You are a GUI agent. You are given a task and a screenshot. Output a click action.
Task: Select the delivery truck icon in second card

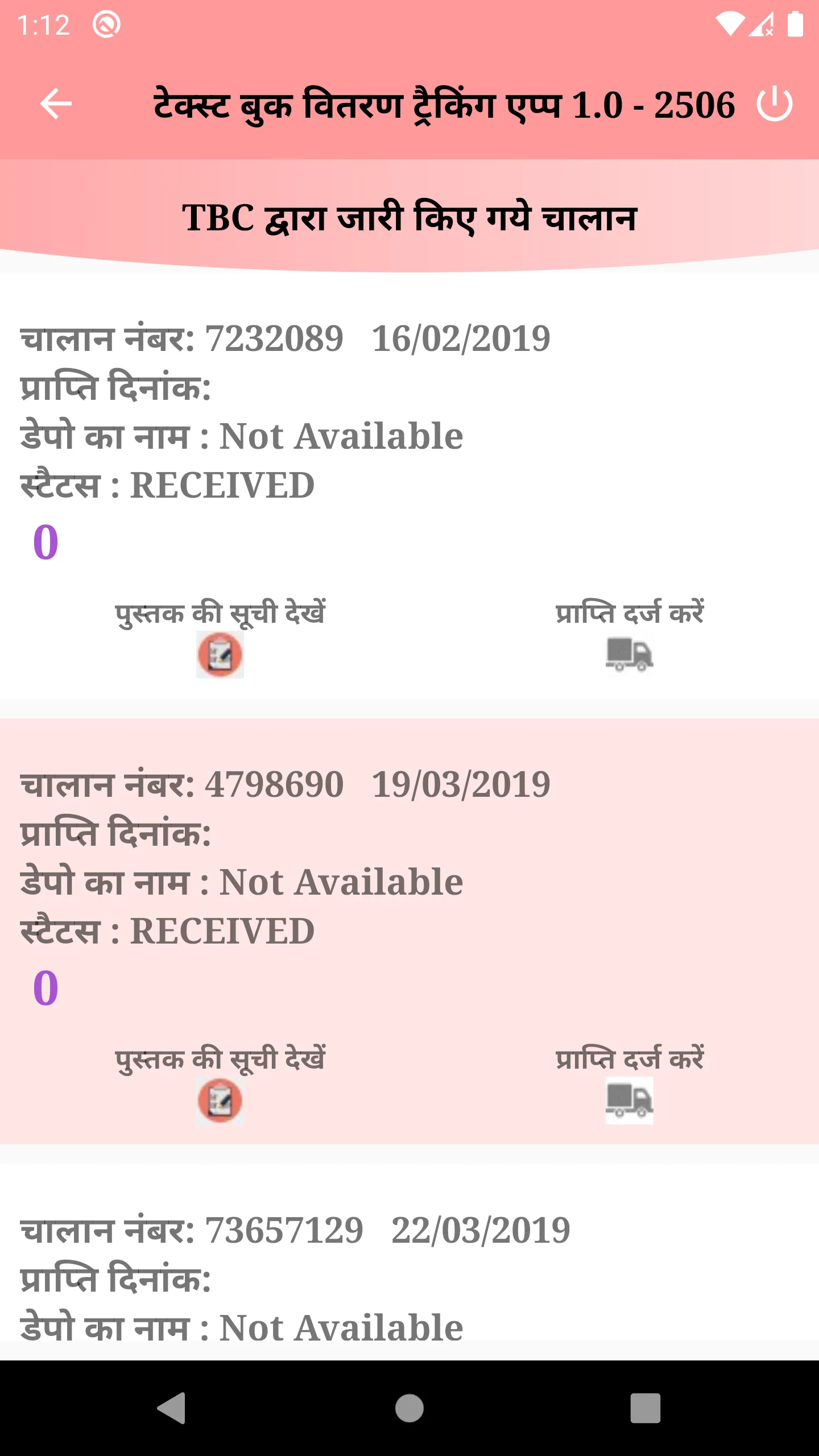(629, 1101)
